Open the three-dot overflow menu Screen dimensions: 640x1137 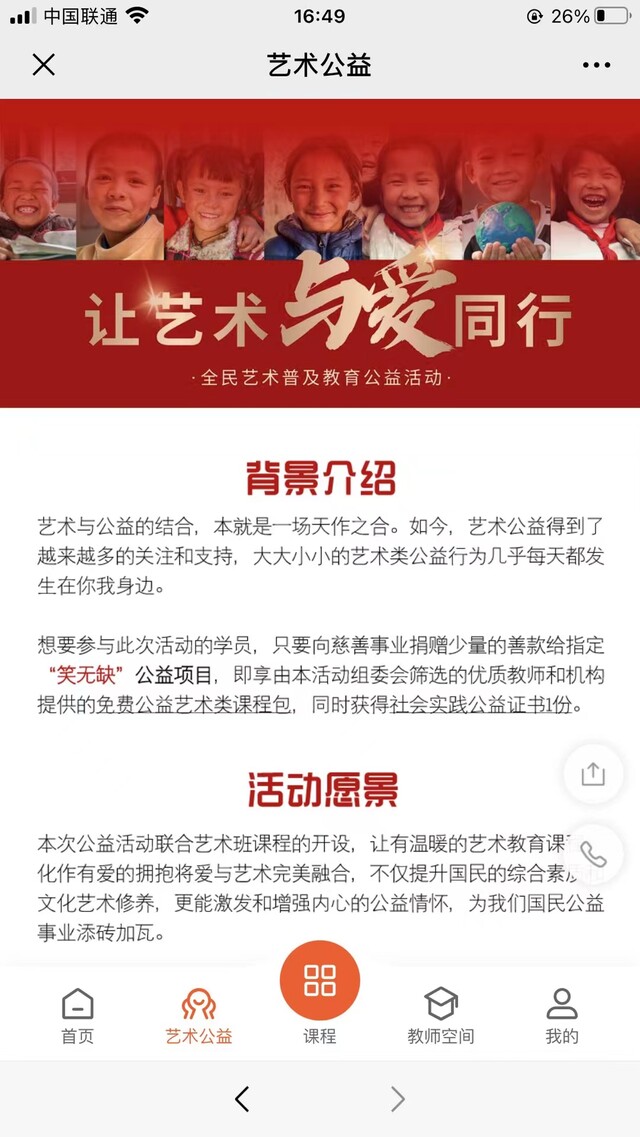(596, 66)
